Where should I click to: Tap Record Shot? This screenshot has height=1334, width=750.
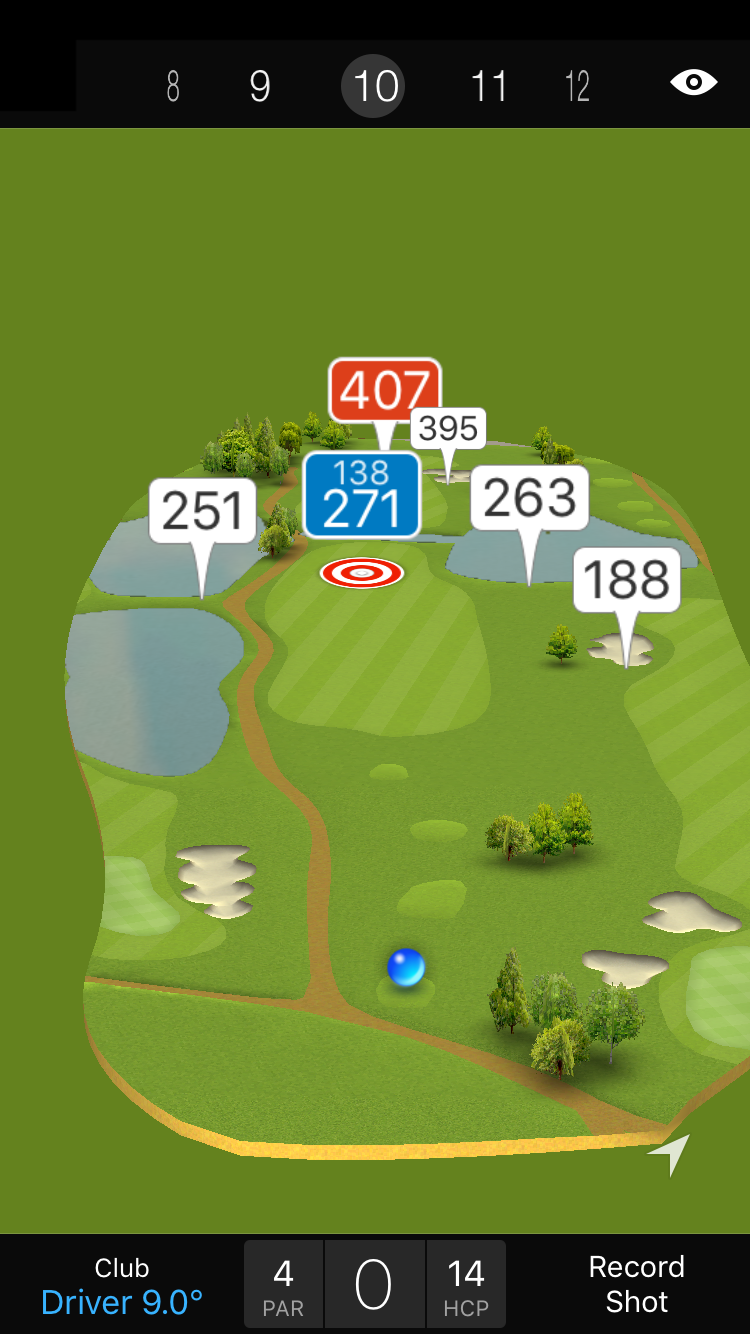tap(636, 1285)
